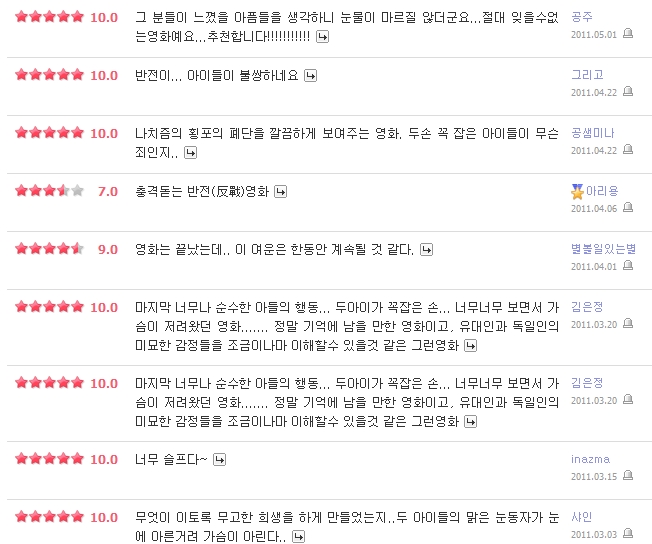Tap arrow icon after '충격돋는 반전(反戰)영화'
Viewport: 652px width, 544px height.
(281, 191)
